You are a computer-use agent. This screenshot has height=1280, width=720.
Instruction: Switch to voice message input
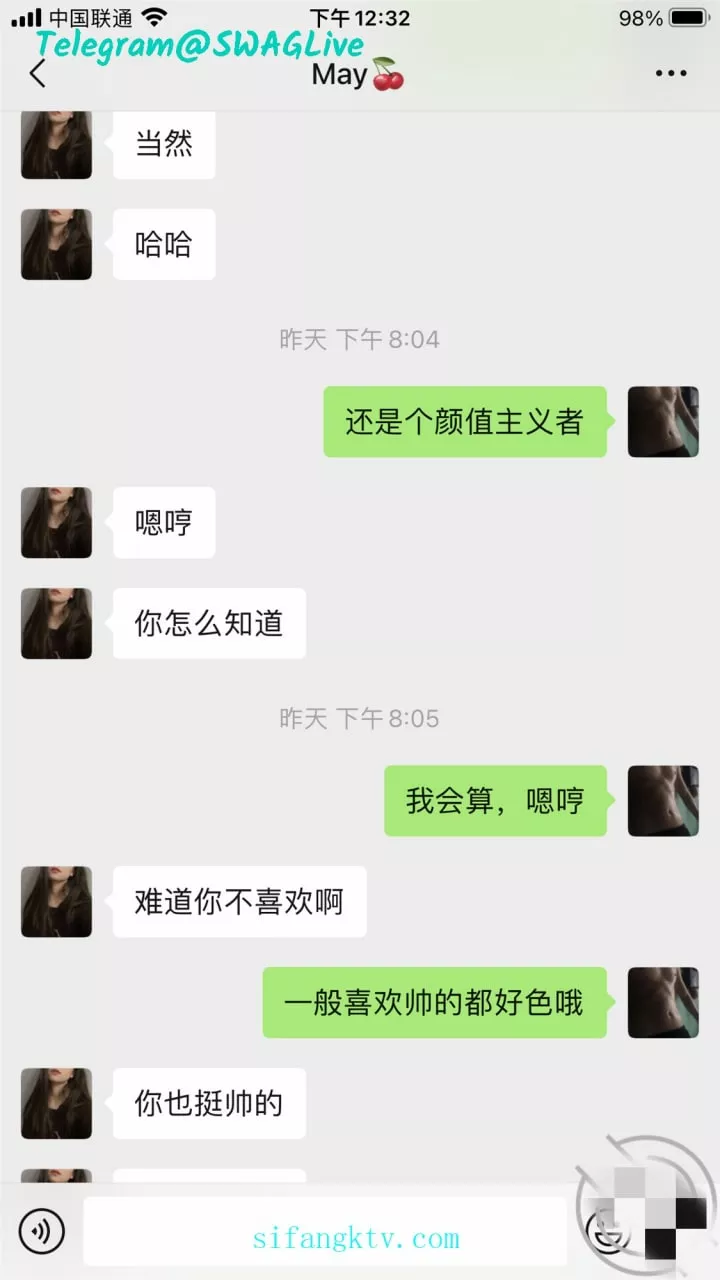41,1231
